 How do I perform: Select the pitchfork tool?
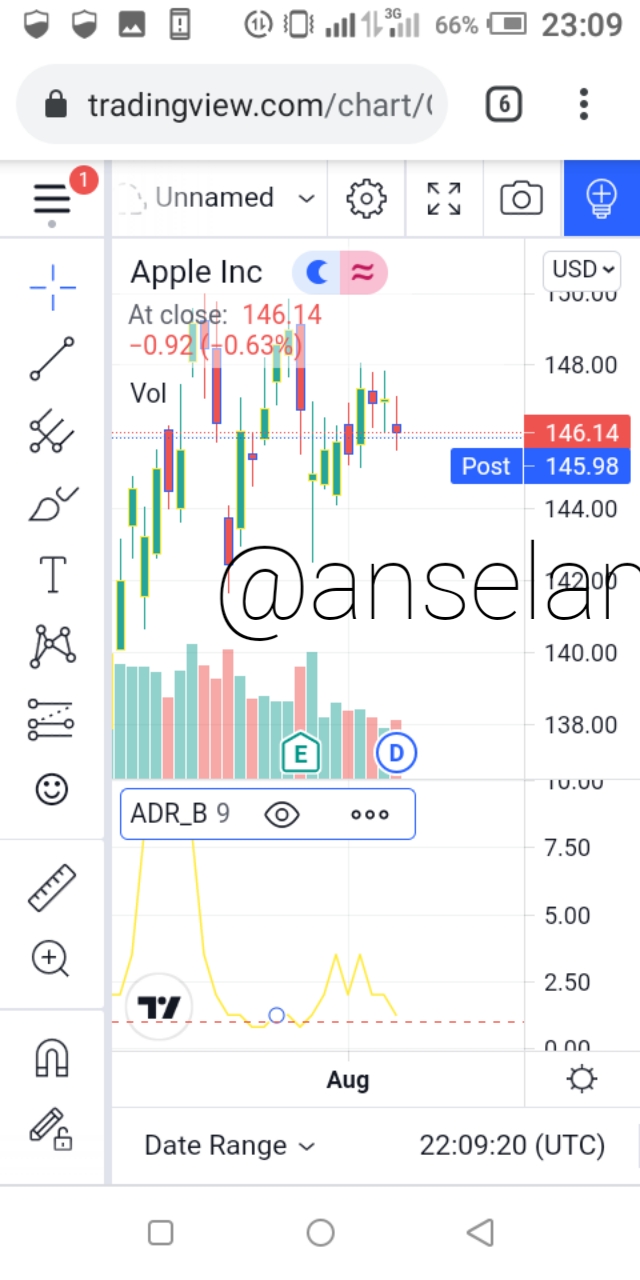52,431
